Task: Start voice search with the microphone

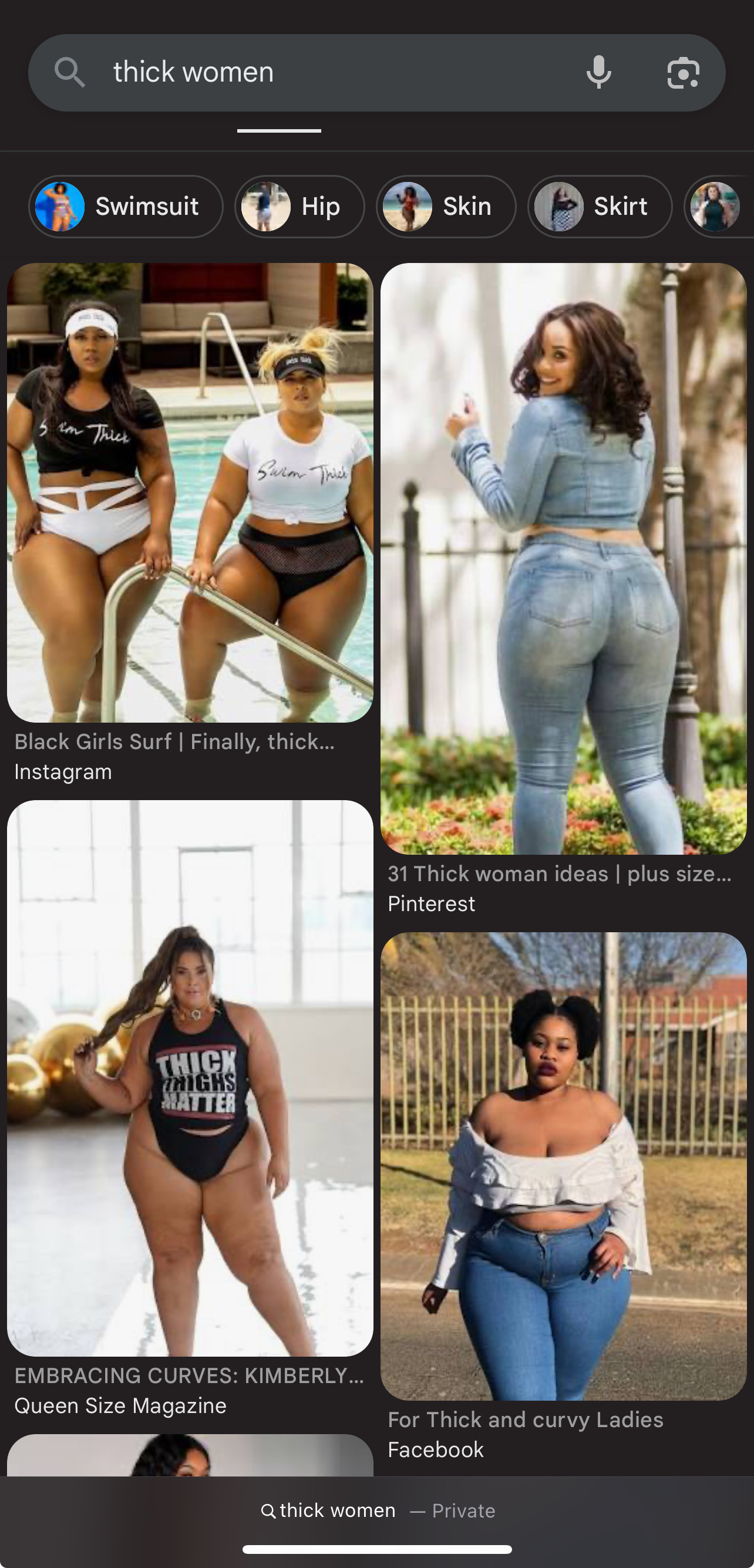Action: pyautogui.click(x=598, y=72)
